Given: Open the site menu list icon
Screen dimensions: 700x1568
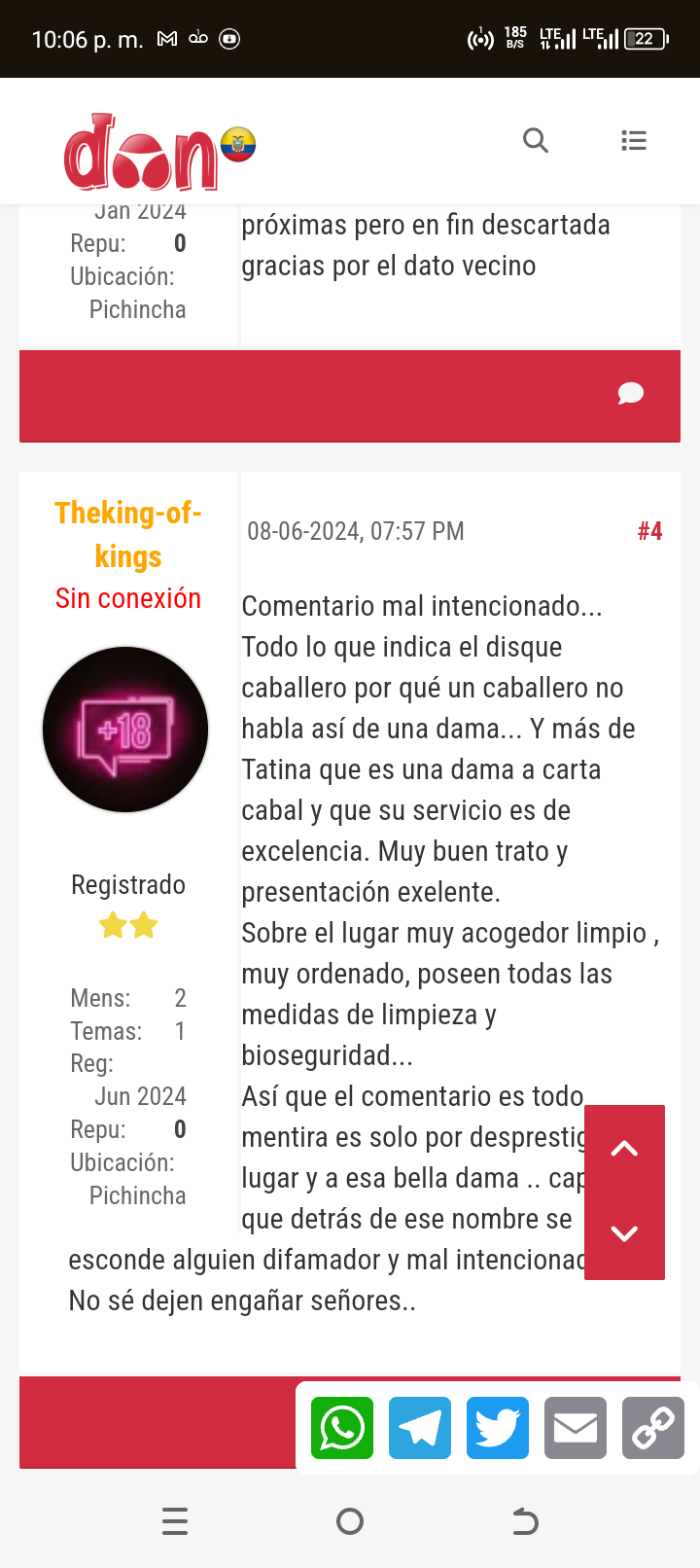Looking at the screenshot, I should click(x=634, y=141).
